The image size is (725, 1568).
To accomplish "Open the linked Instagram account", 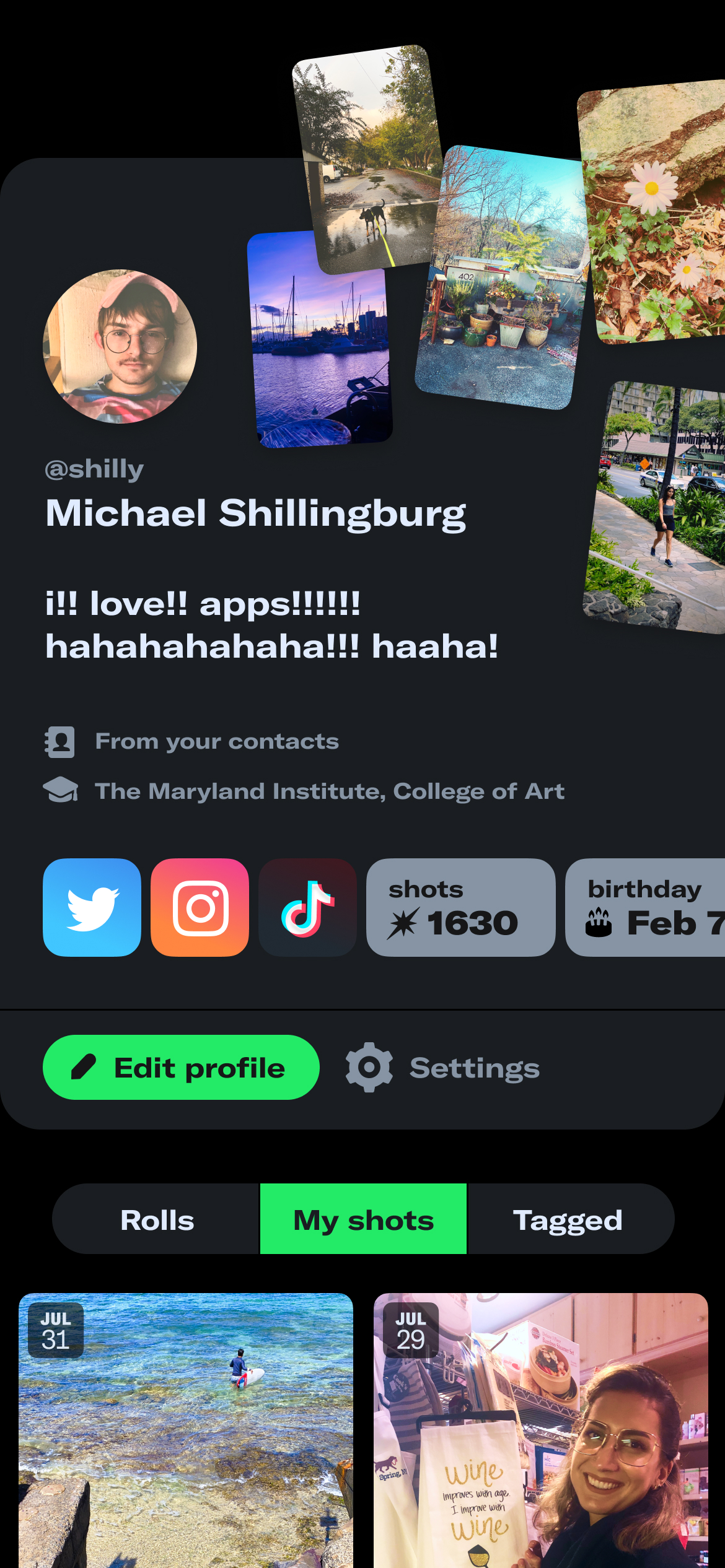I will point(200,907).
